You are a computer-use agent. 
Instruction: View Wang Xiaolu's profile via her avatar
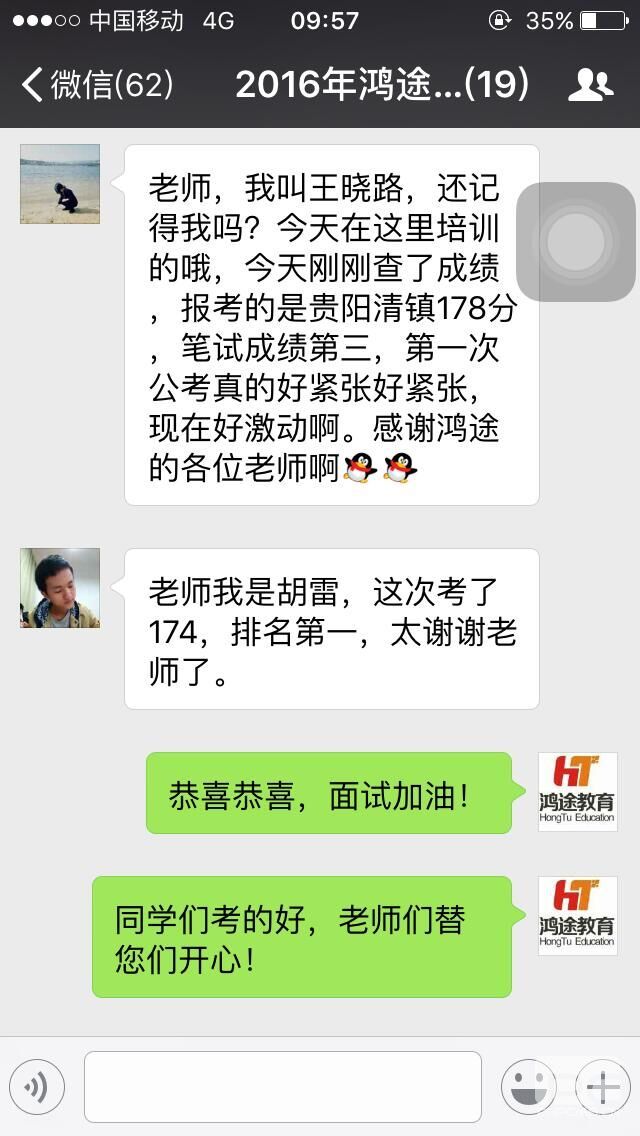tap(60, 183)
